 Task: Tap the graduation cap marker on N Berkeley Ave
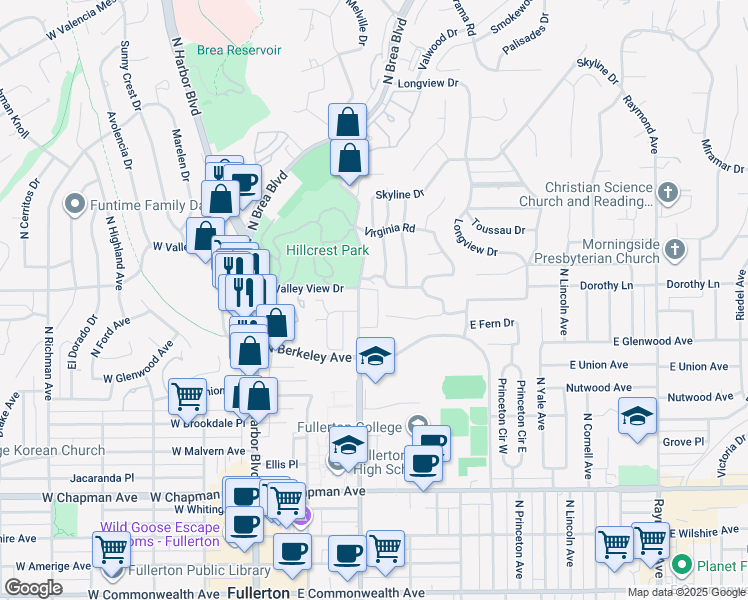click(375, 356)
